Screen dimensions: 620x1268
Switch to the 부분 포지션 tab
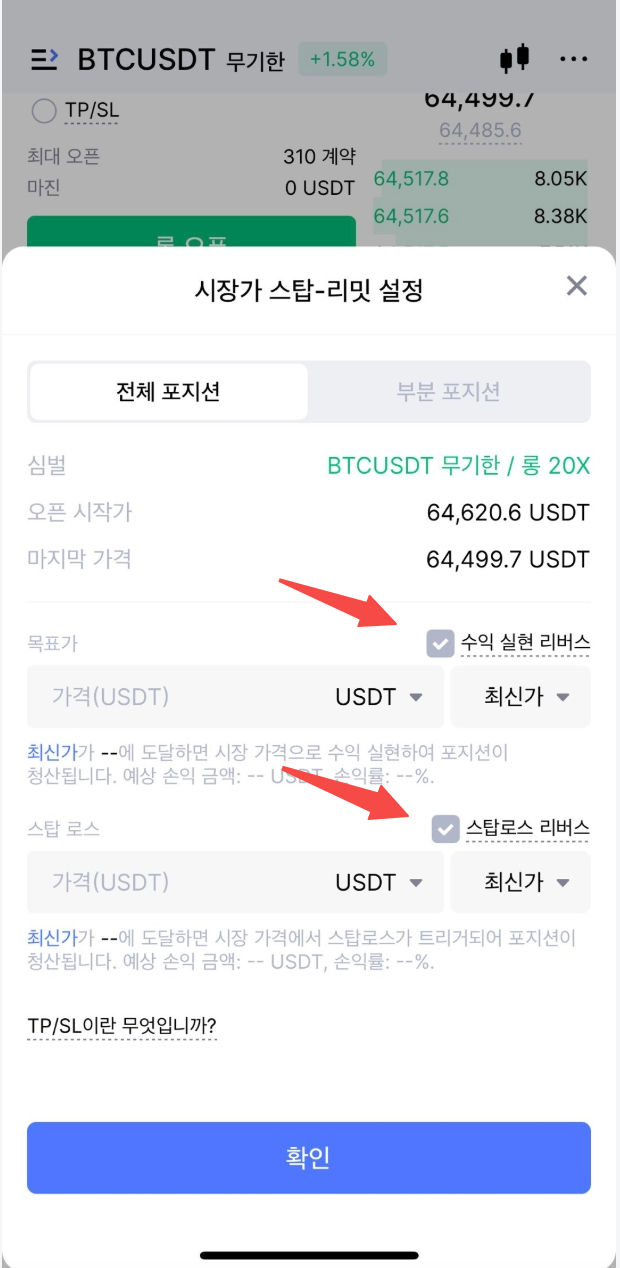click(x=448, y=391)
